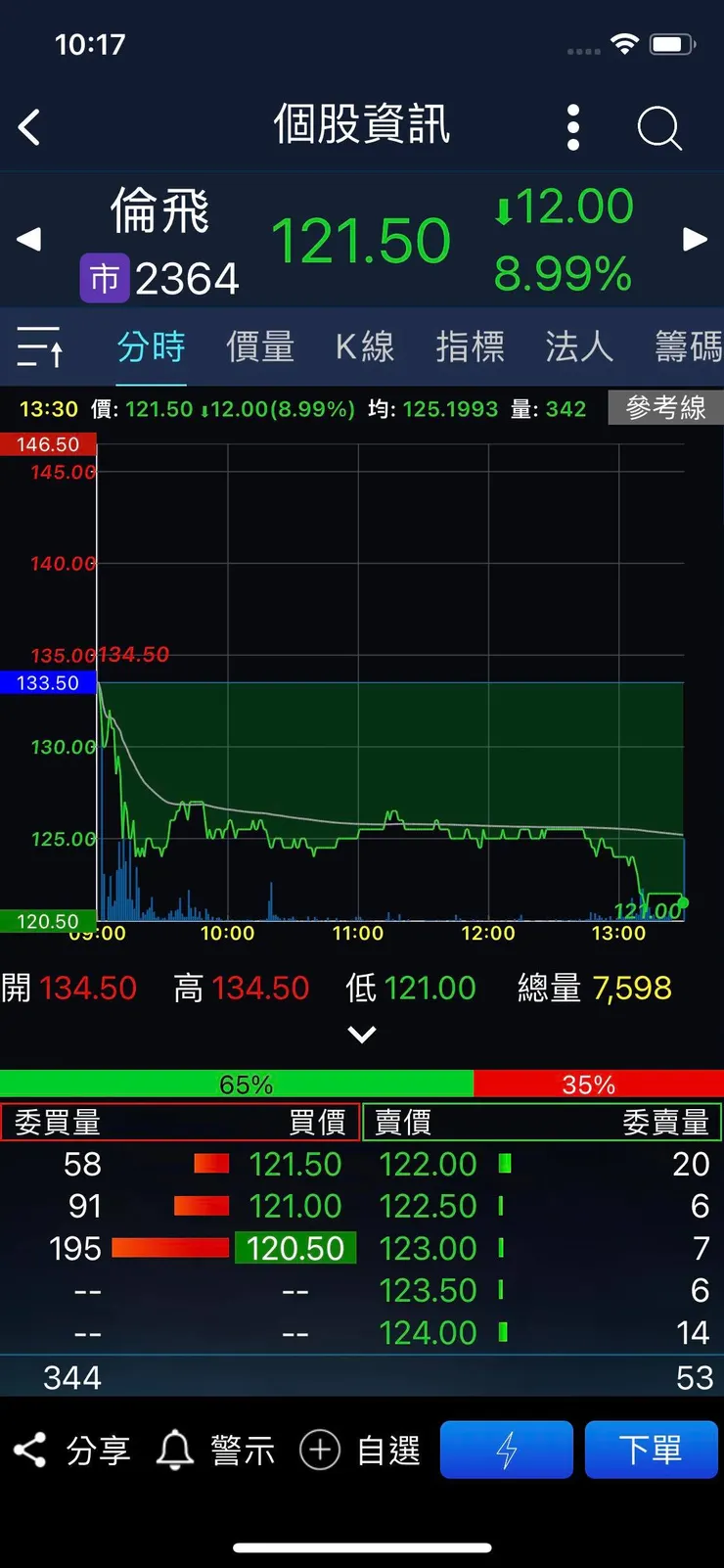
Task: Switch to next stock with right arrow
Action: 696,240
